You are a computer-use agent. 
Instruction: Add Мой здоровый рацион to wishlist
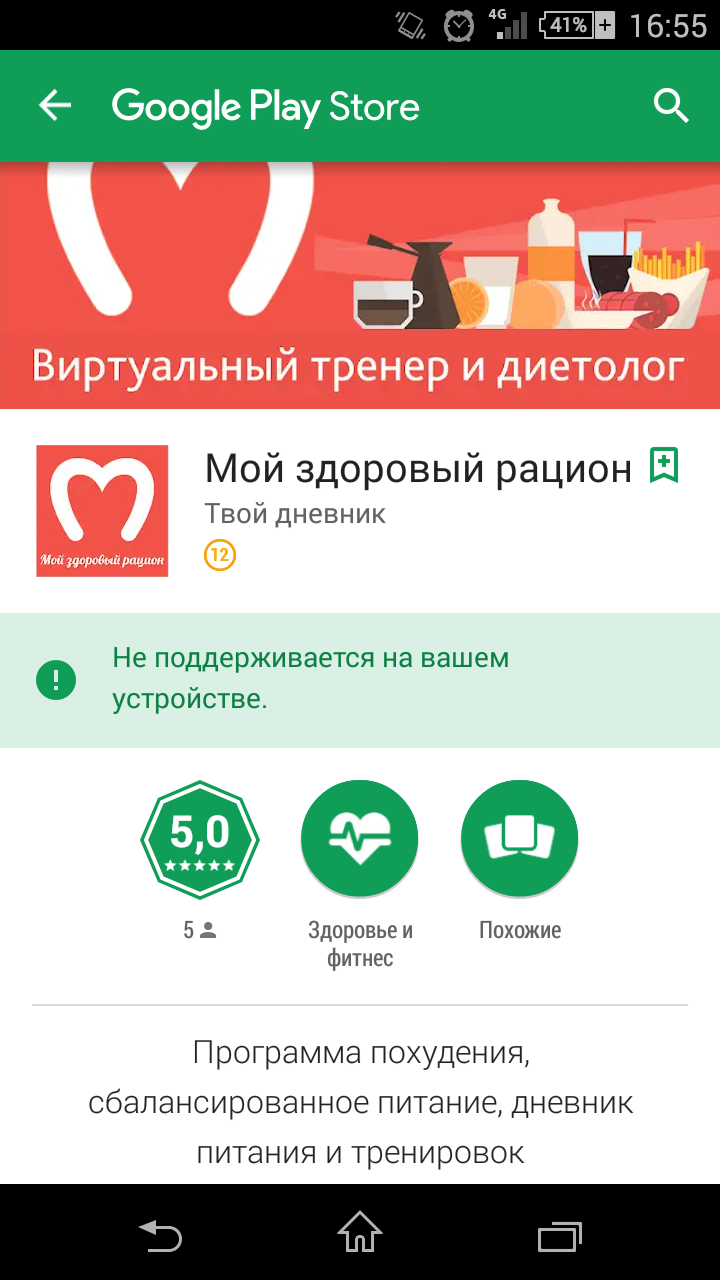(664, 466)
